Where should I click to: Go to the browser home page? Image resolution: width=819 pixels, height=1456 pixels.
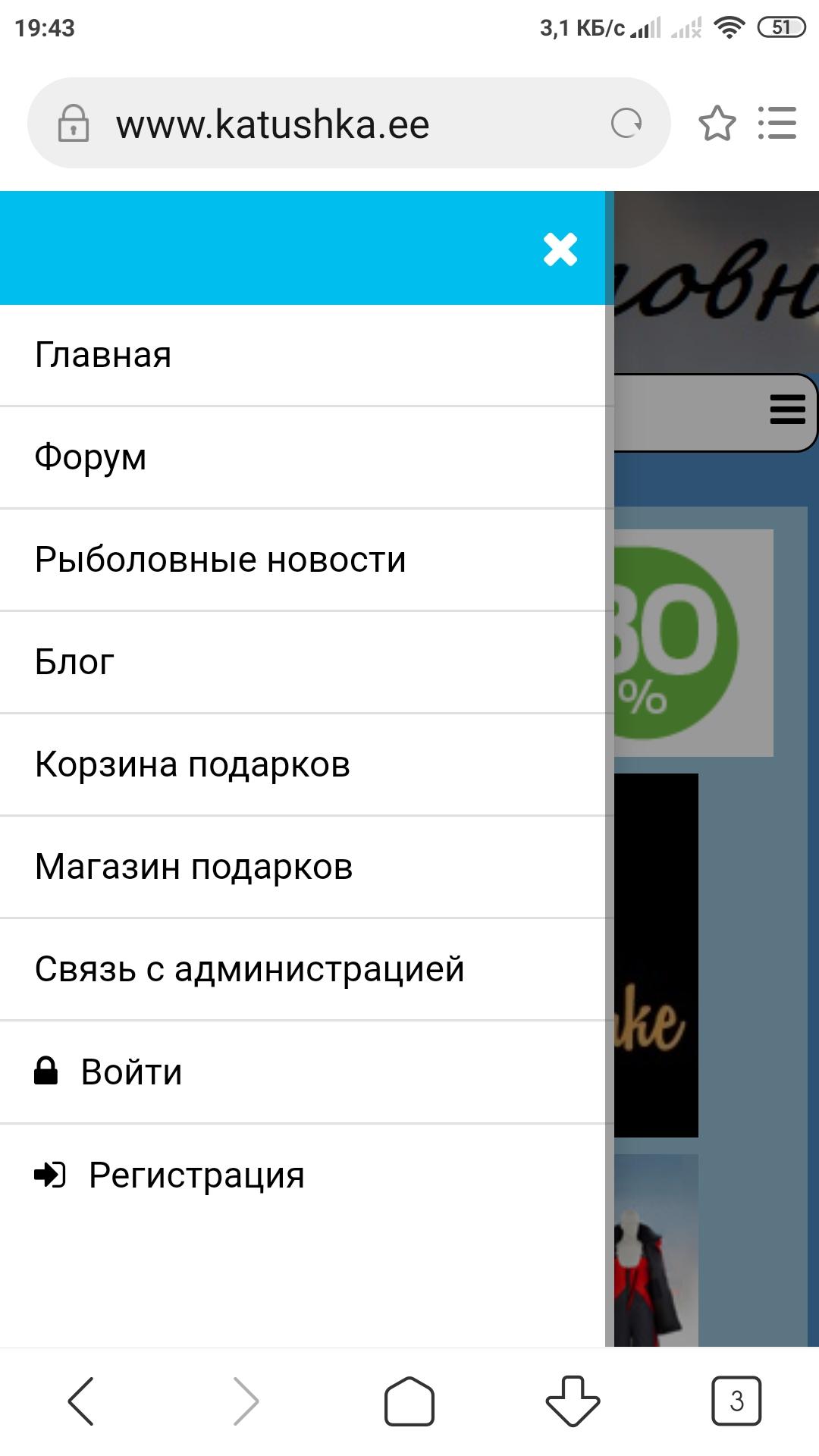point(409,1401)
